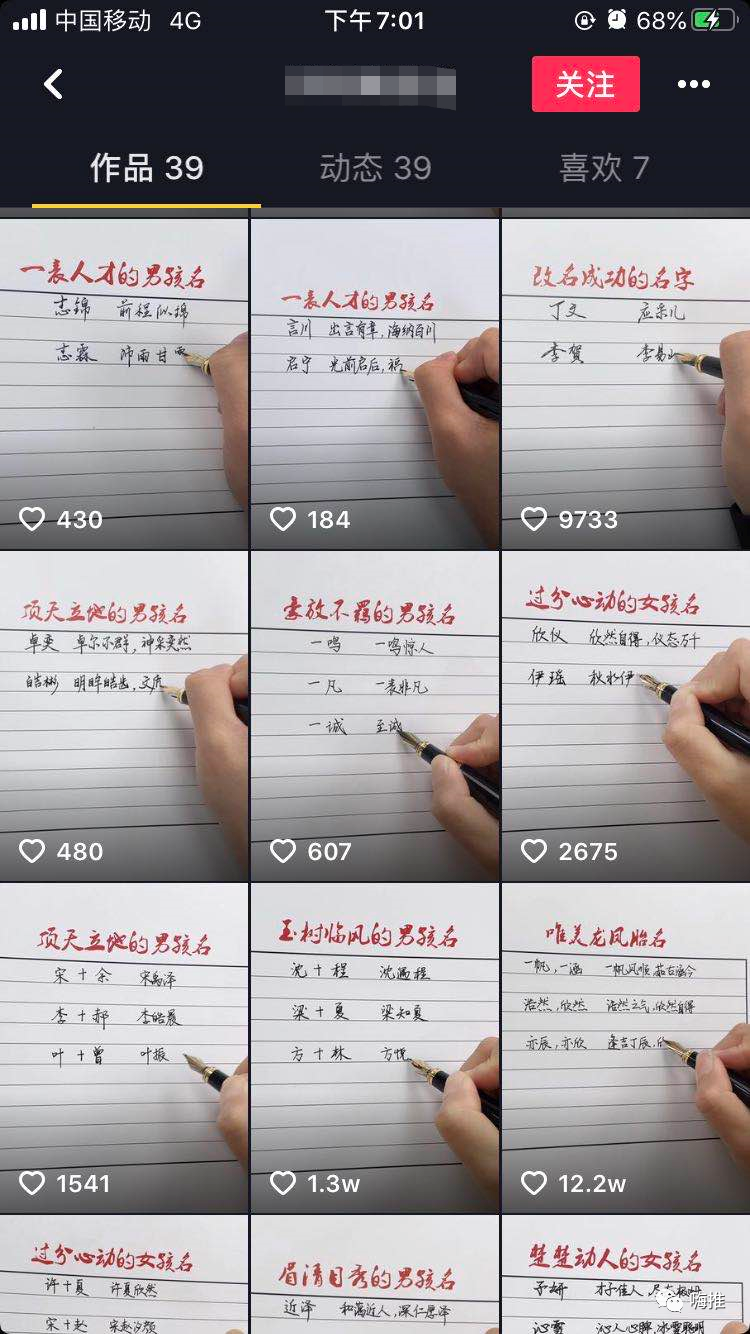Play the 玉树临风的男孩名 video with 1.3w likes
750x1334 pixels.
[x=375, y=1047]
